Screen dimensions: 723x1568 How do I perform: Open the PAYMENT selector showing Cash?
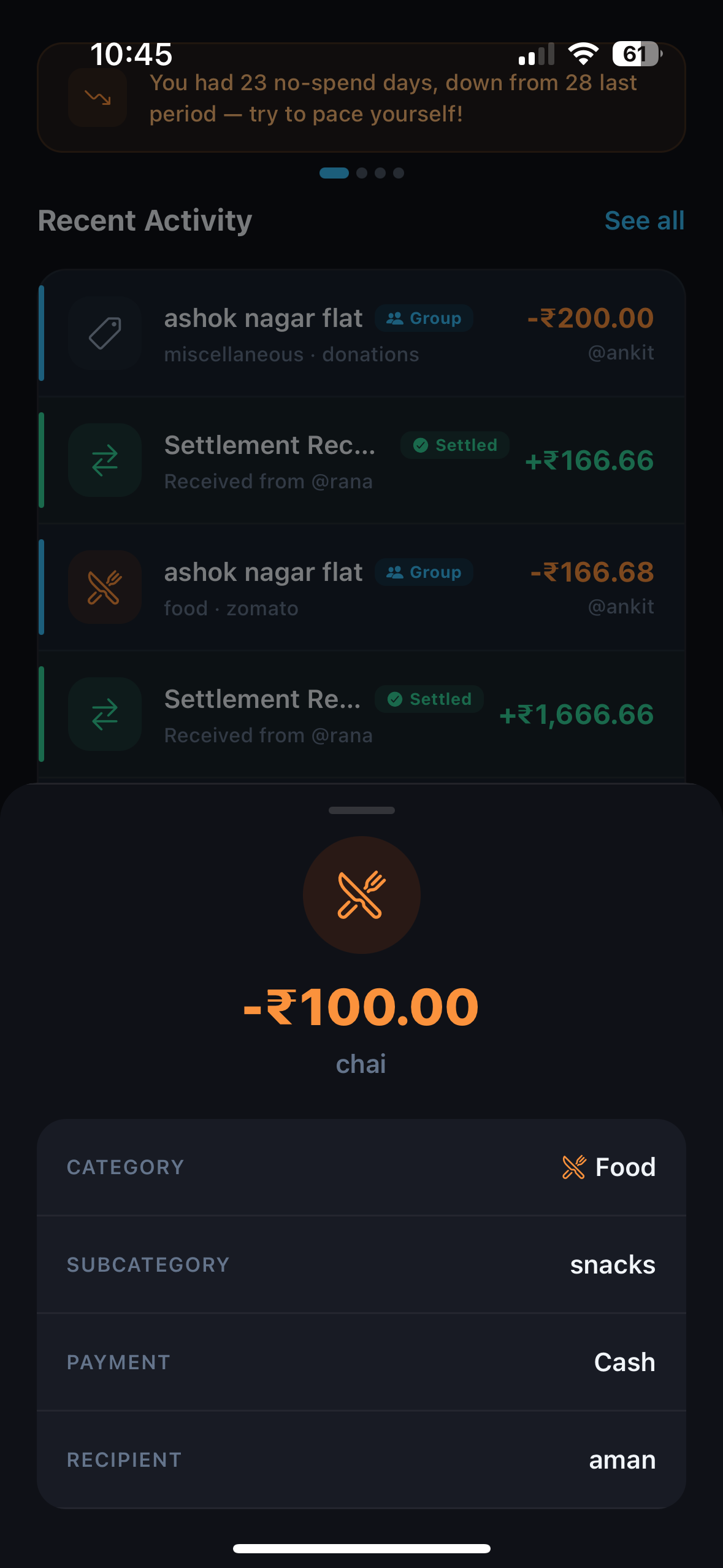coord(361,1361)
